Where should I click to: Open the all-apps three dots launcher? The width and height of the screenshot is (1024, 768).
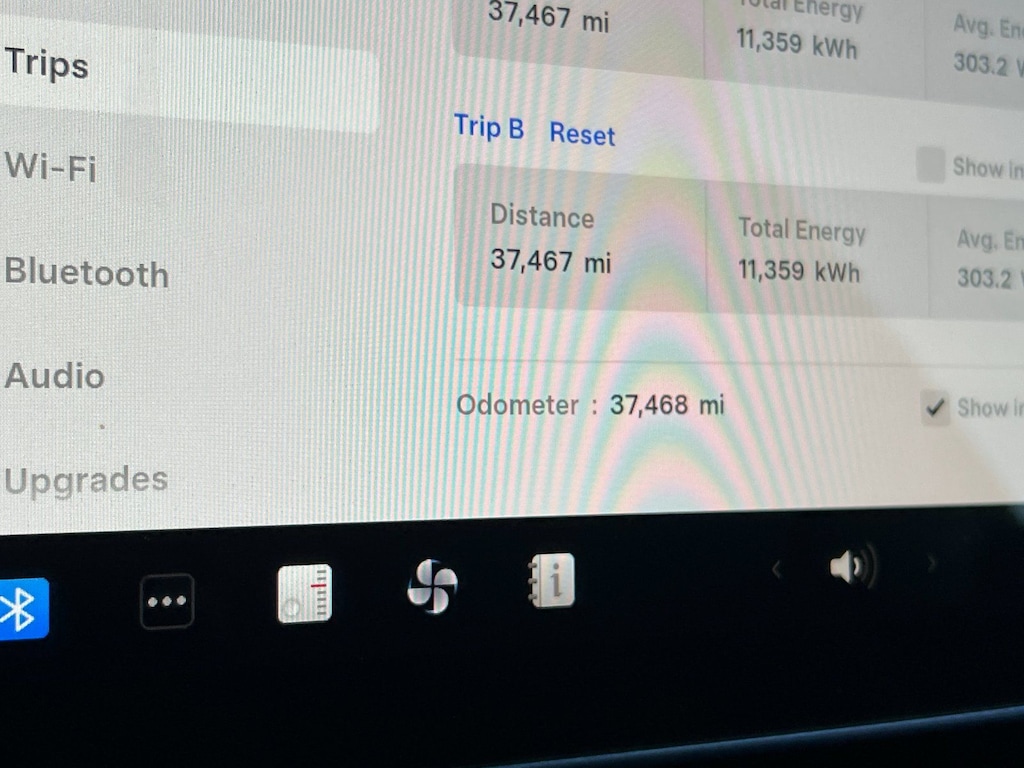(x=166, y=601)
